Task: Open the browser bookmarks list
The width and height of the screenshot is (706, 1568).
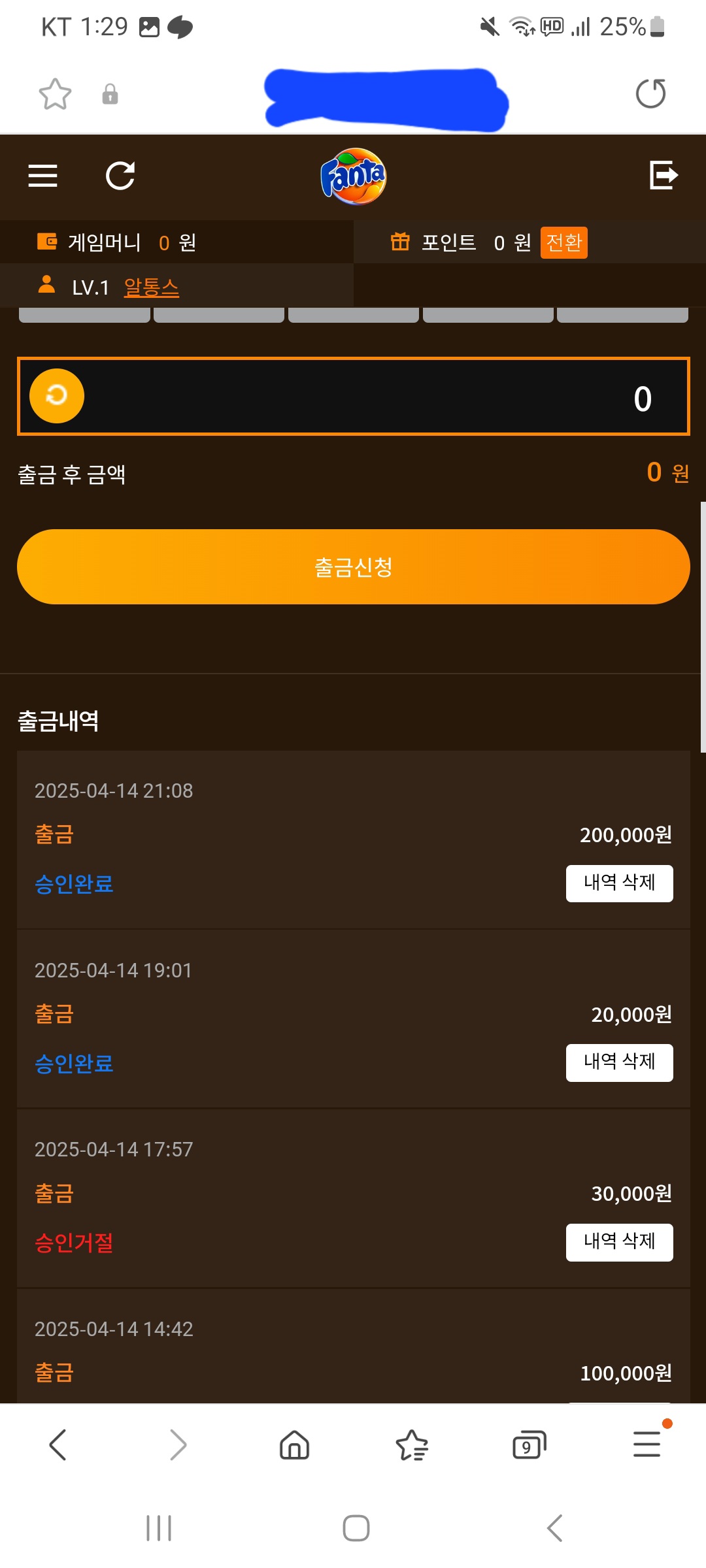Action: click(412, 1445)
